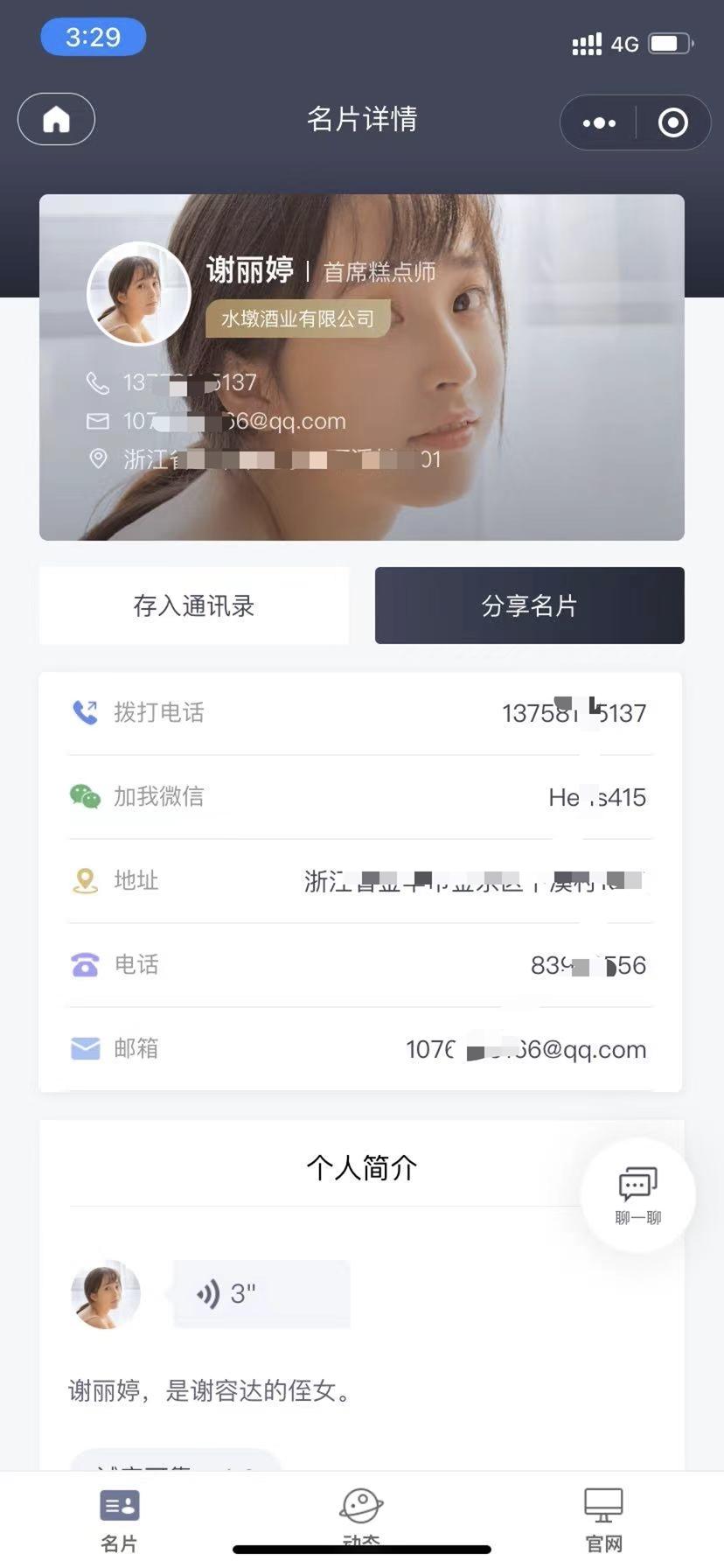Tap the small avatar beside the voice message
The image size is (724, 1568).
pyautogui.click(x=106, y=1293)
